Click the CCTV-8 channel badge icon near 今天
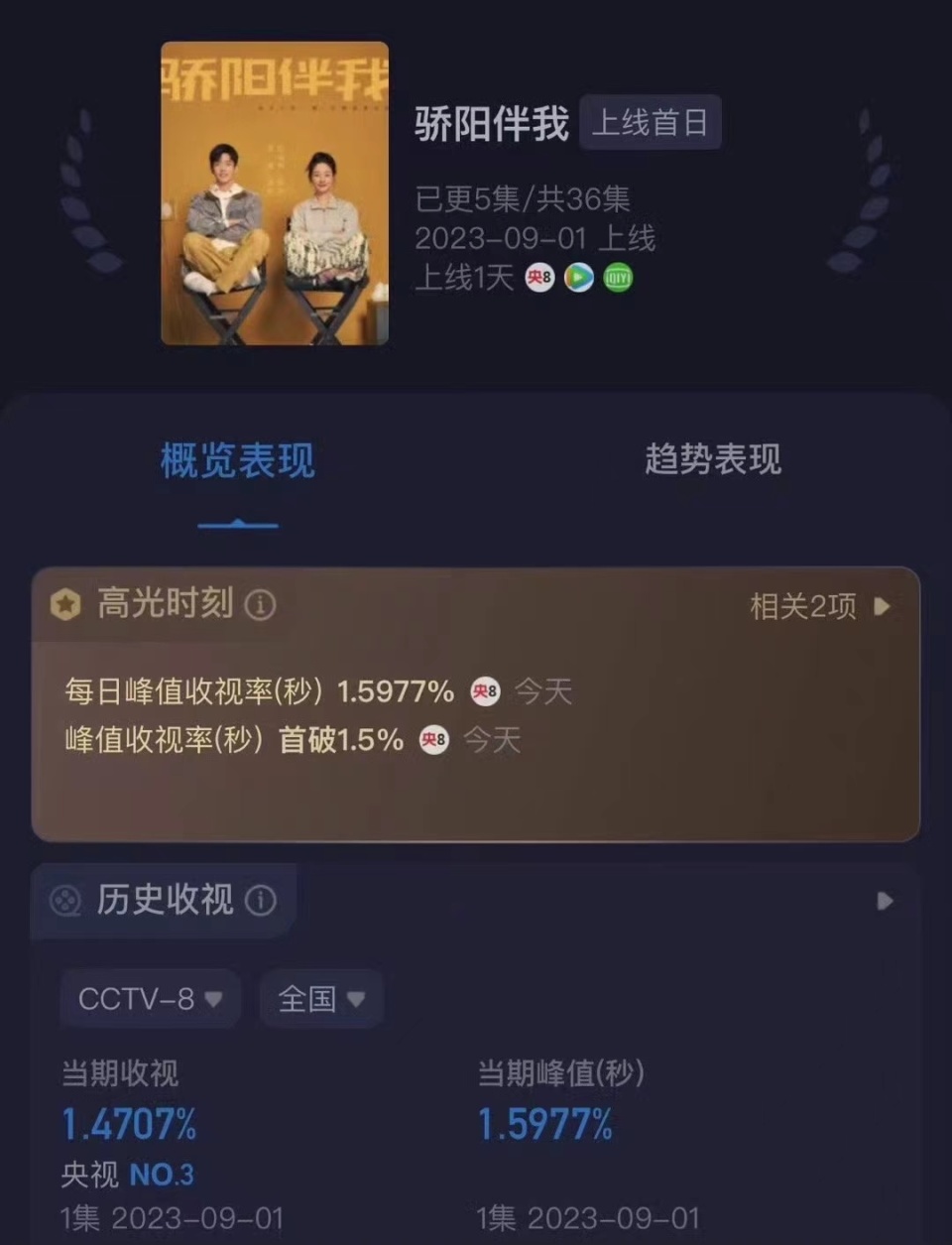The image size is (952, 1245). (x=485, y=692)
